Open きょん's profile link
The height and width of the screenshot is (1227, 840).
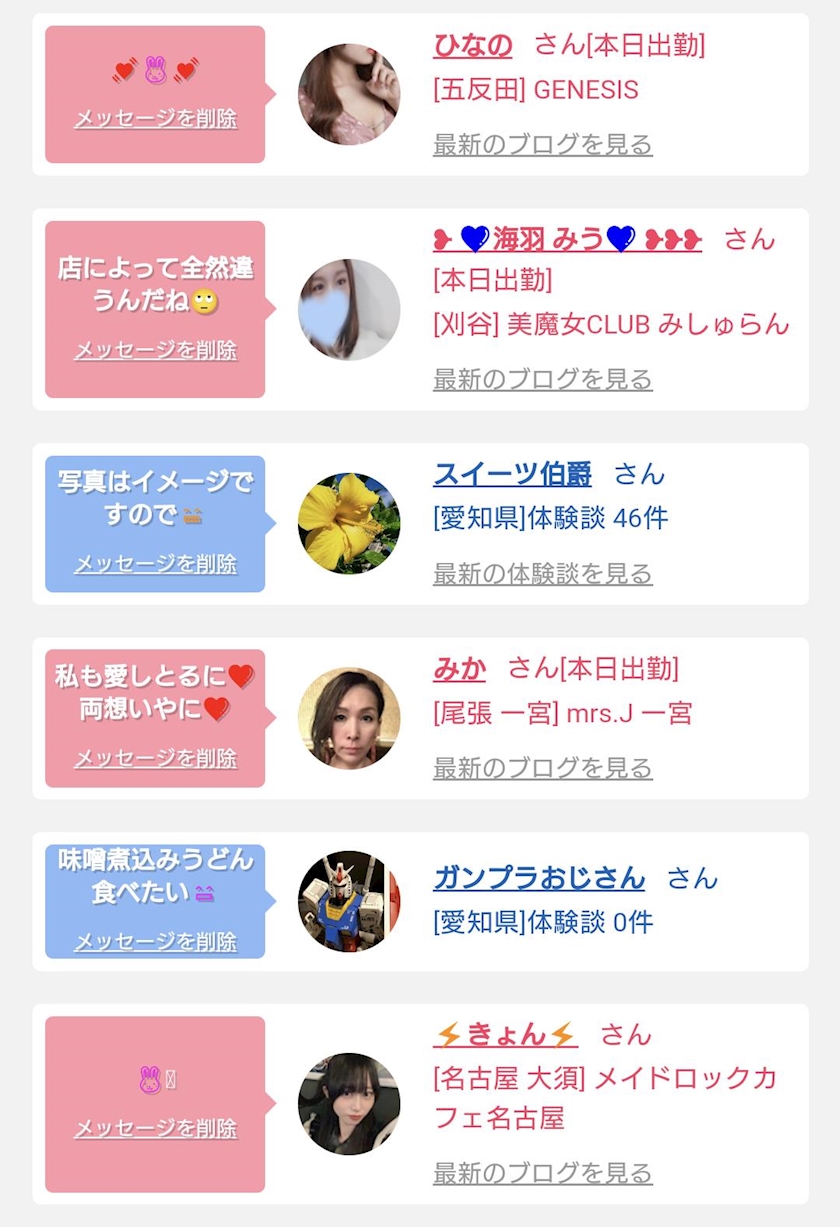point(505,1034)
